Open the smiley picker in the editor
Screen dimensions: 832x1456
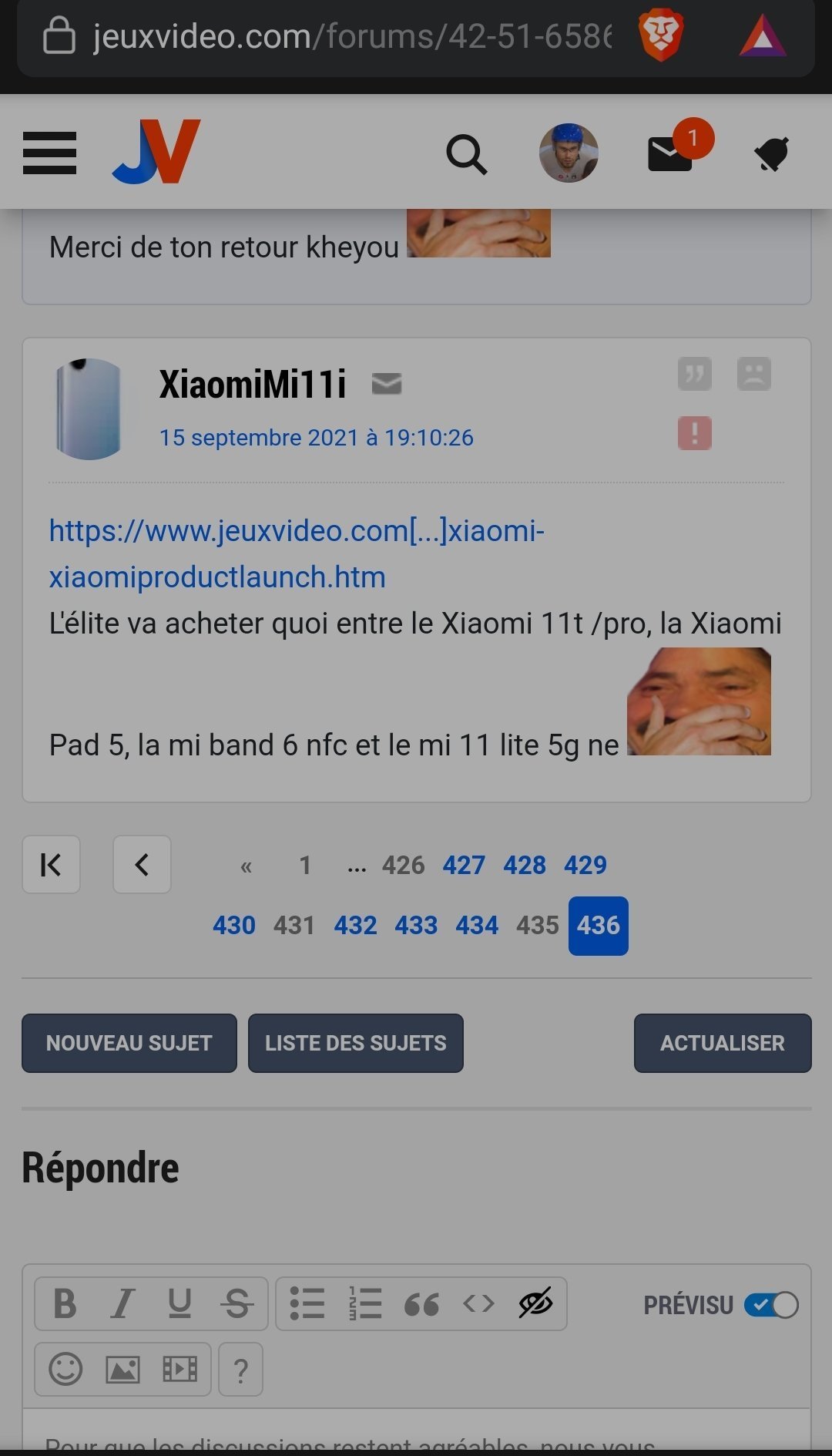pyautogui.click(x=65, y=1369)
